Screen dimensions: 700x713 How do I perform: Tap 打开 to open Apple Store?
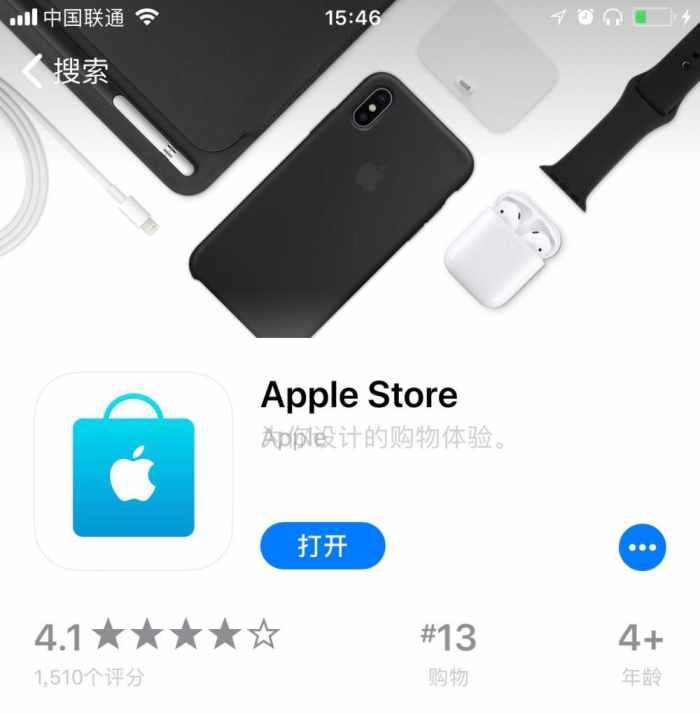(x=322, y=546)
